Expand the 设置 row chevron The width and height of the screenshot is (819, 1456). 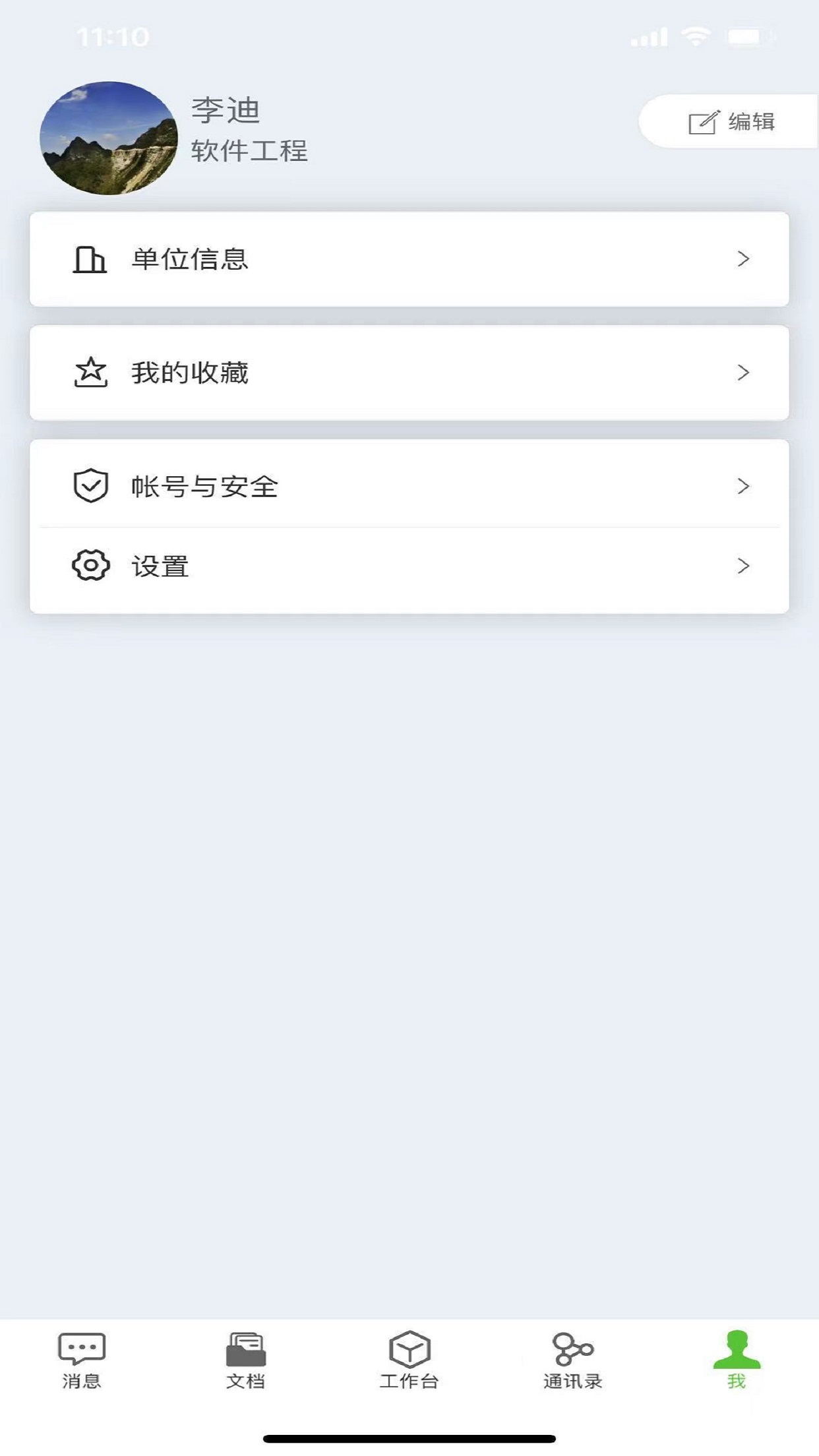[744, 566]
